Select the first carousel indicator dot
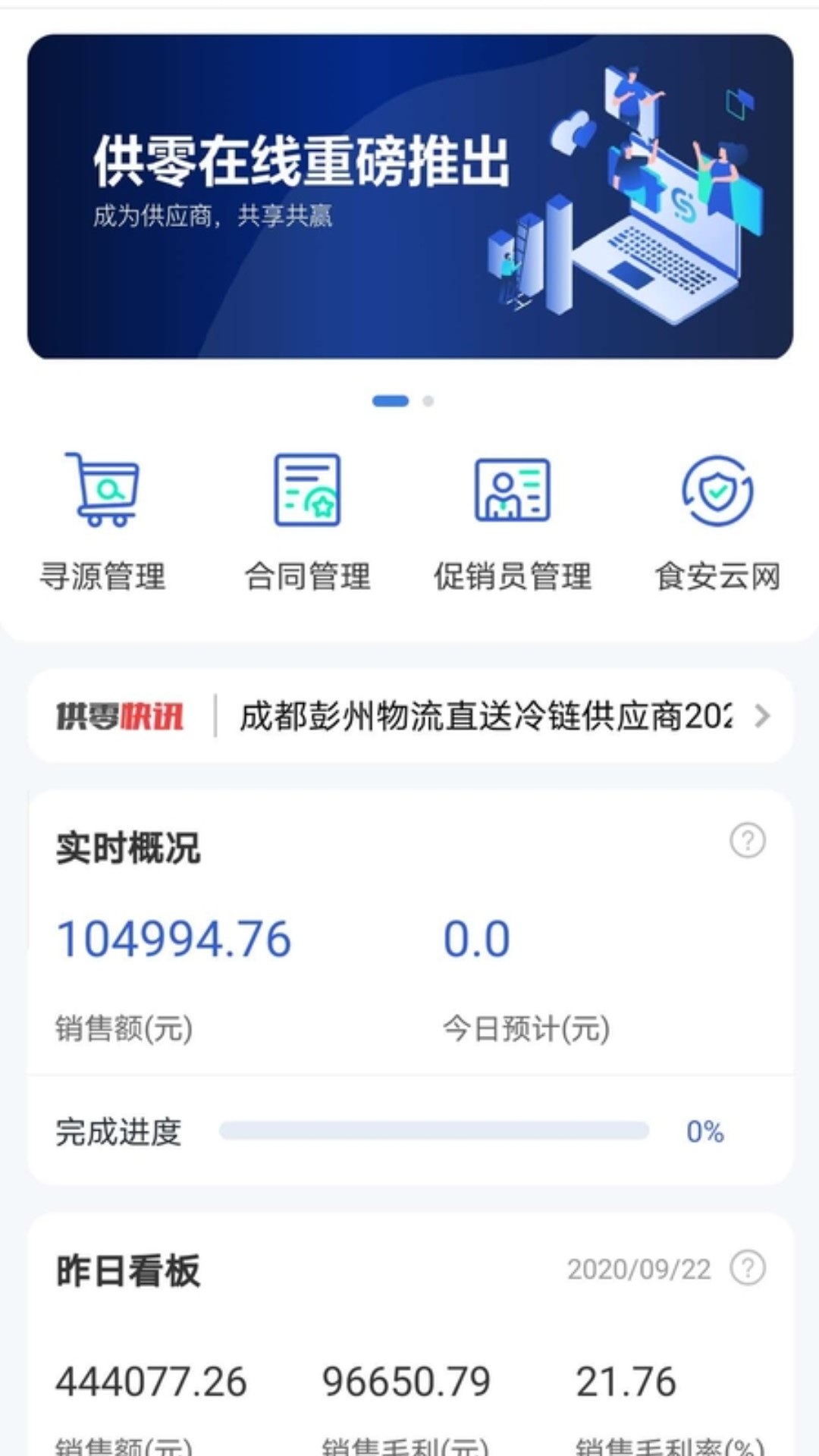 pyautogui.click(x=391, y=400)
